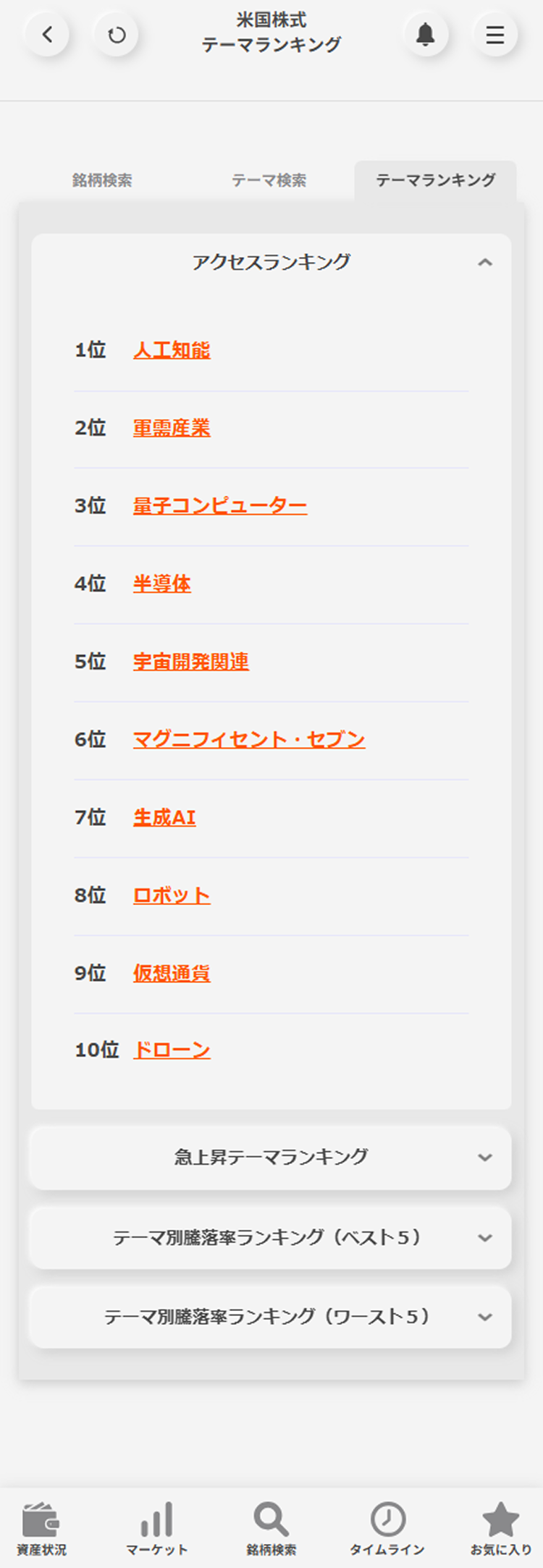Switch to the テーマ検索 tab
The height and width of the screenshot is (1568, 543).
pyautogui.click(x=271, y=181)
